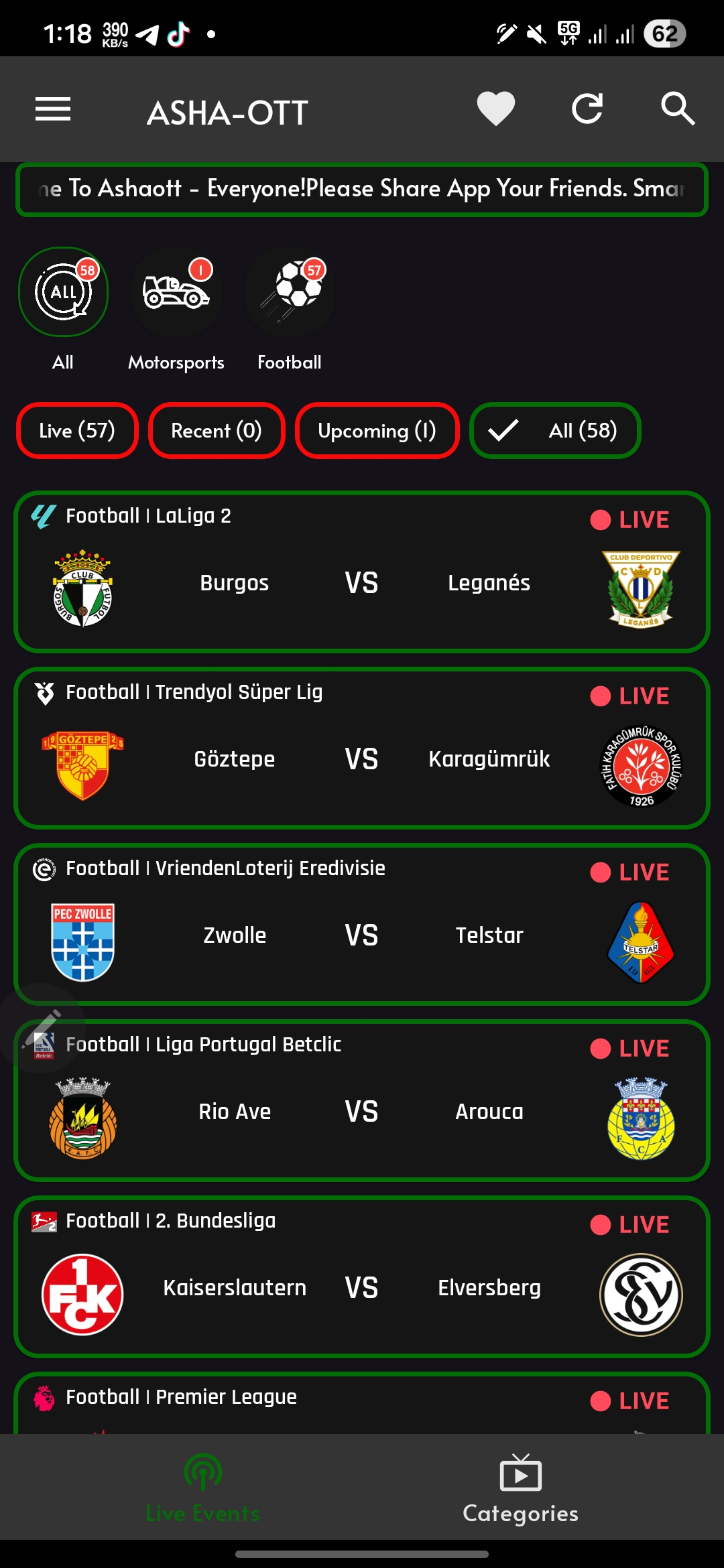Refresh the events list

tap(587, 109)
